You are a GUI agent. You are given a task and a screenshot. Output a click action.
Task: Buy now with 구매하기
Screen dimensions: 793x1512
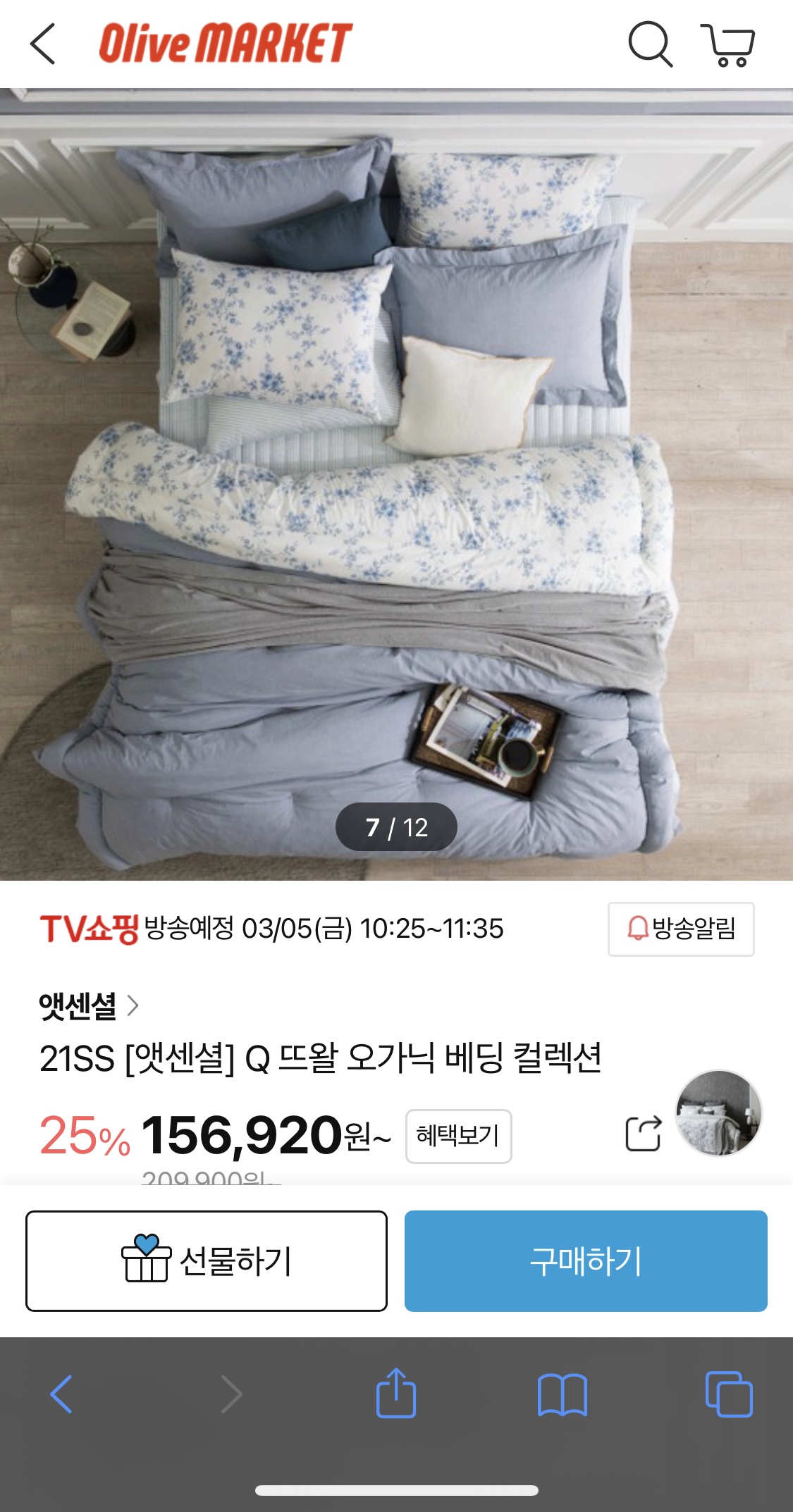coord(586,1261)
